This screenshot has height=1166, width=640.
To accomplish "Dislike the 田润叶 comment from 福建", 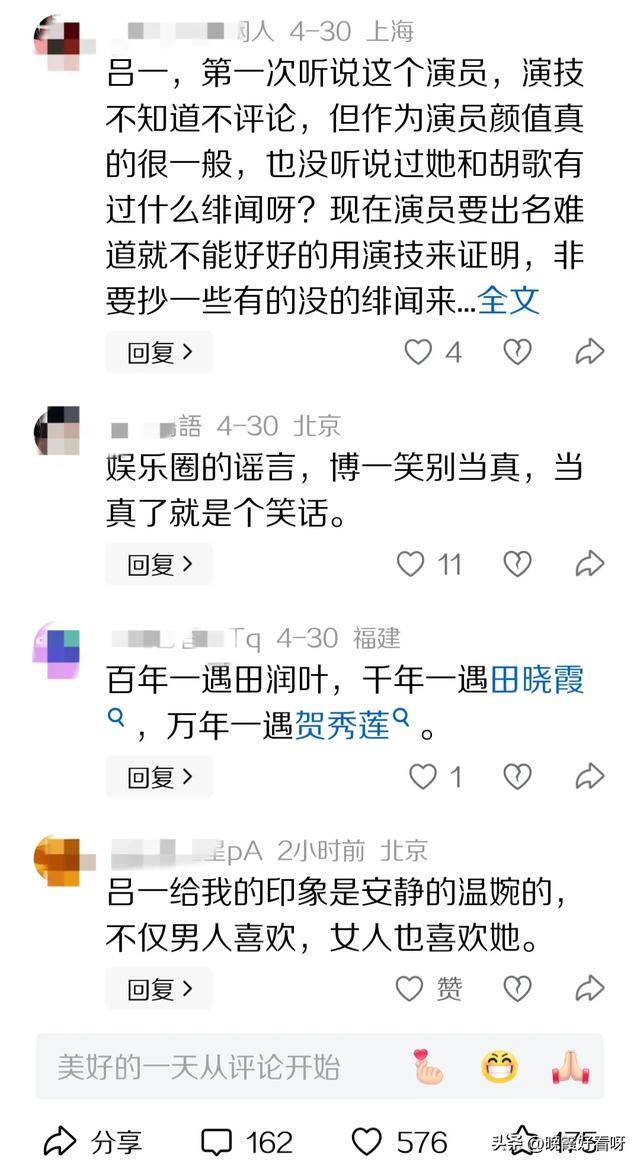I will point(516,776).
